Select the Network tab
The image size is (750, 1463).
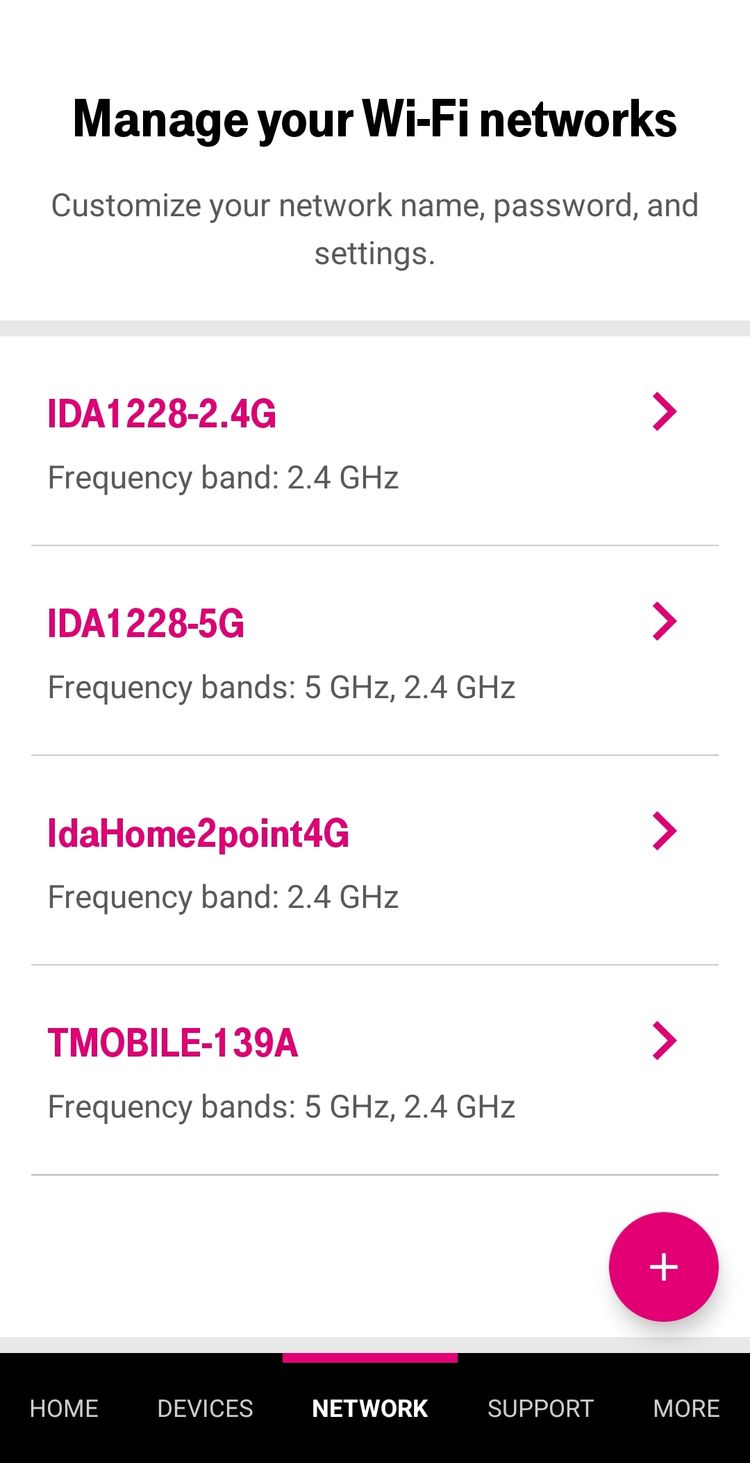coord(370,1408)
